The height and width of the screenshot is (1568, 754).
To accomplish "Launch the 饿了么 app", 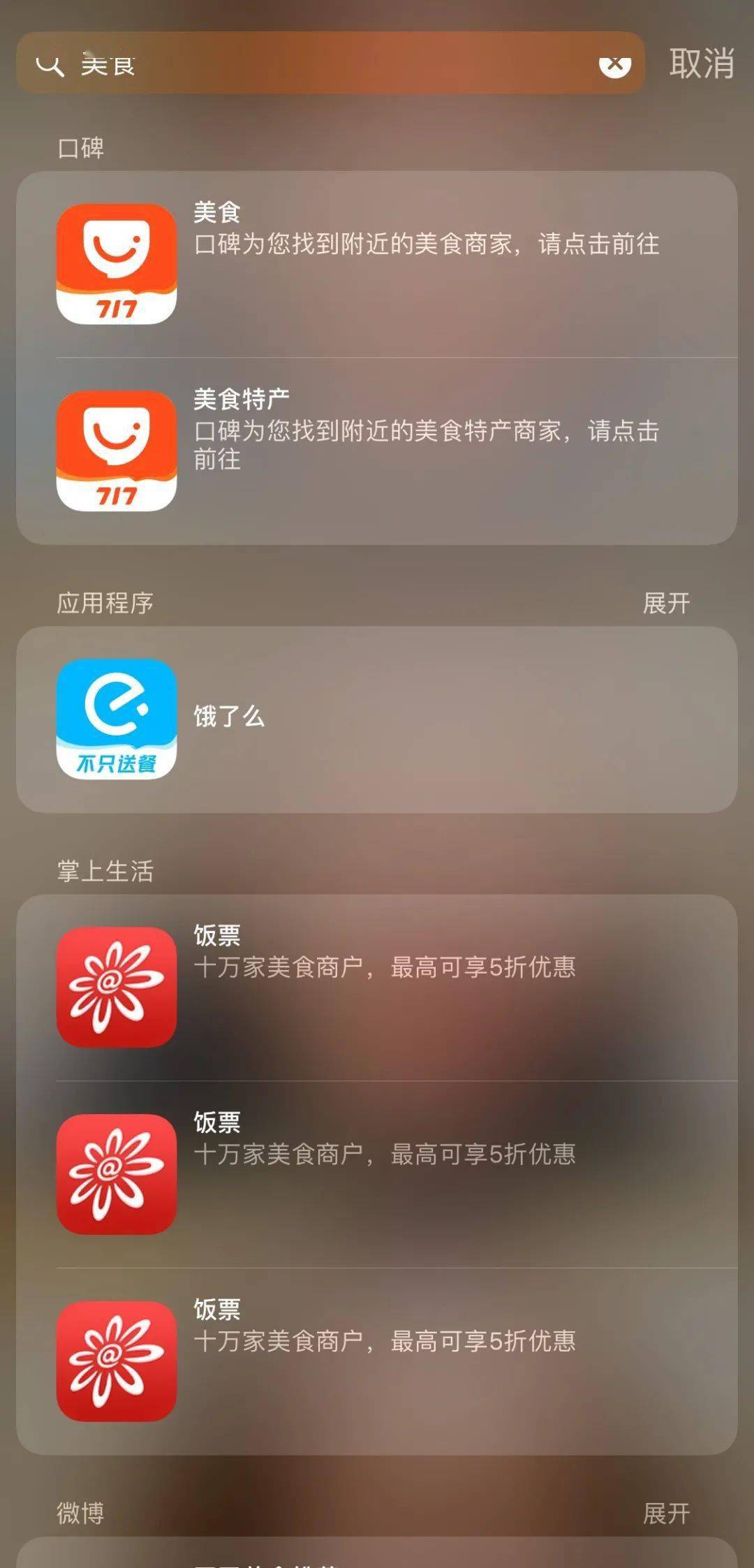I will point(377,719).
